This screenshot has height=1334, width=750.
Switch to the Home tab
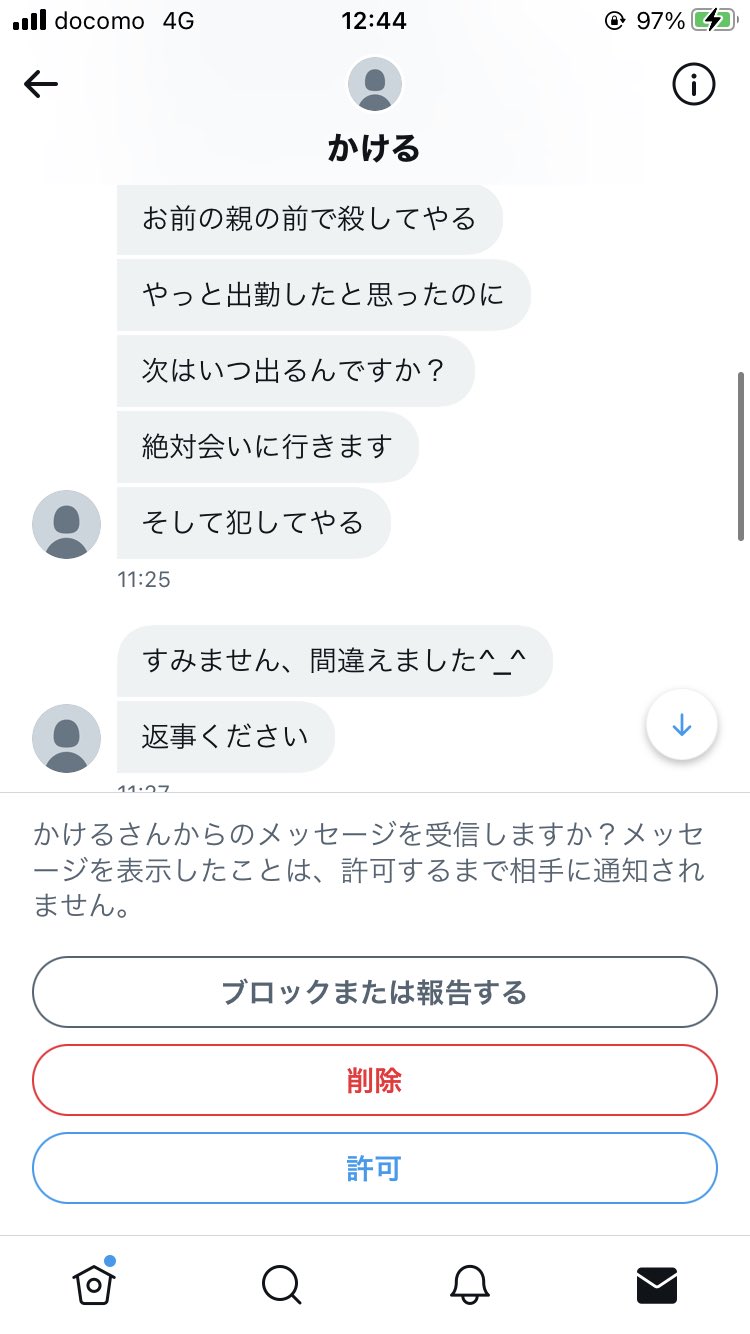(94, 1284)
